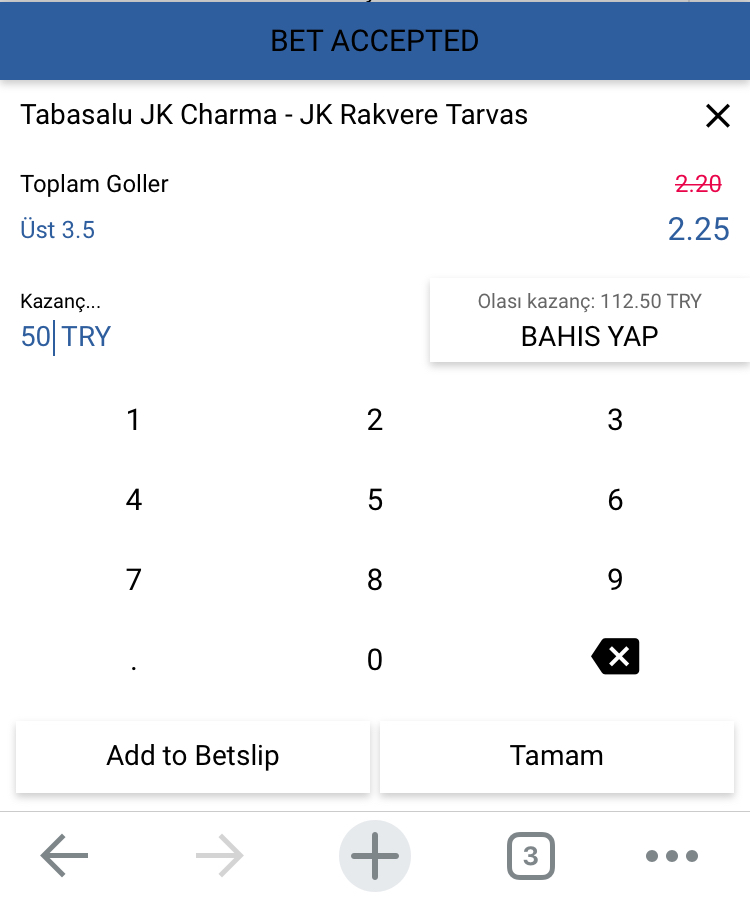Close the bet slip with X
The width and height of the screenshot is (750, 900).
point(717,116)
